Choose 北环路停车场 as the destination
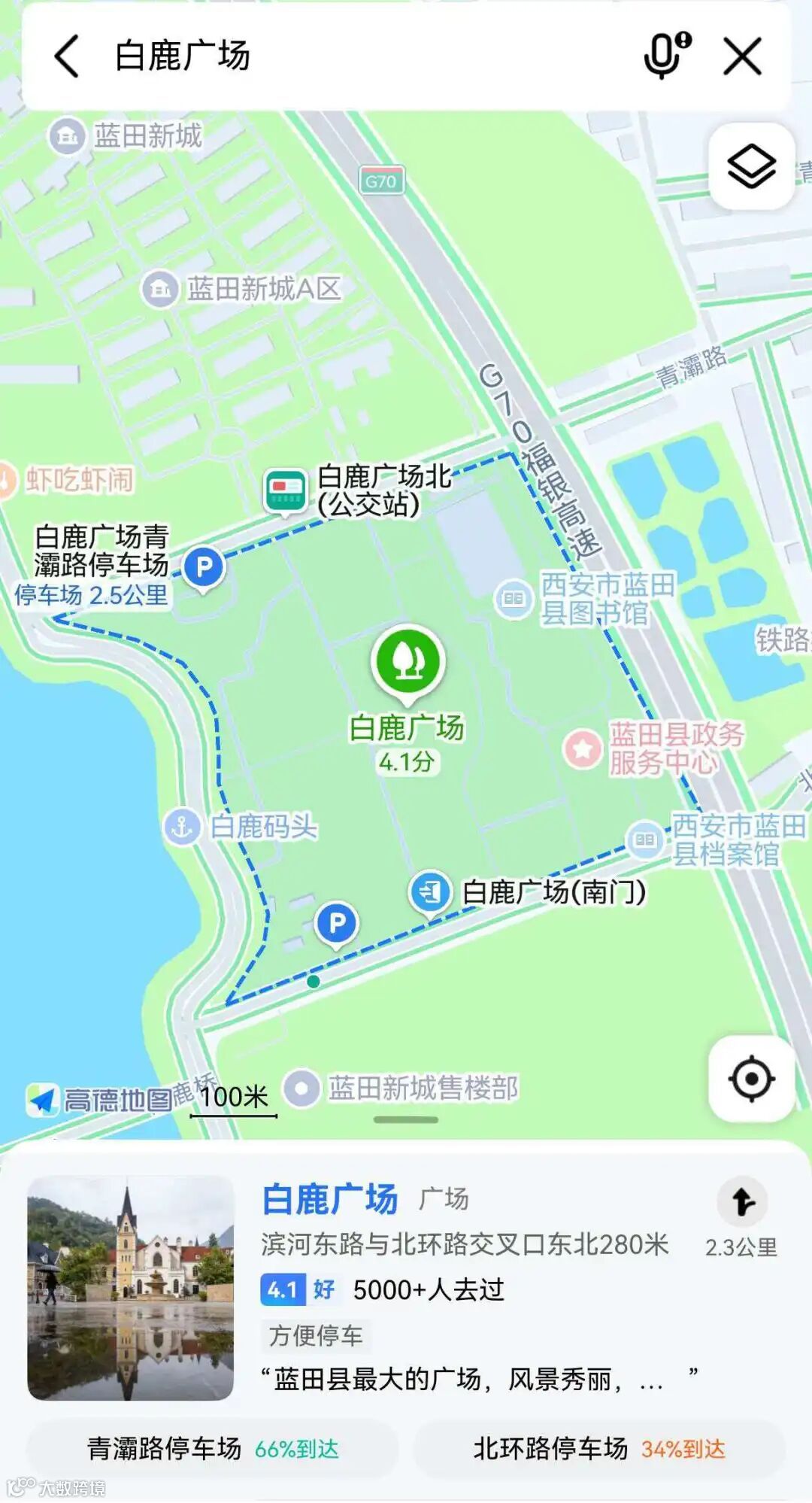Viewport: 812px width, 1503px height. coord(599,1449)
